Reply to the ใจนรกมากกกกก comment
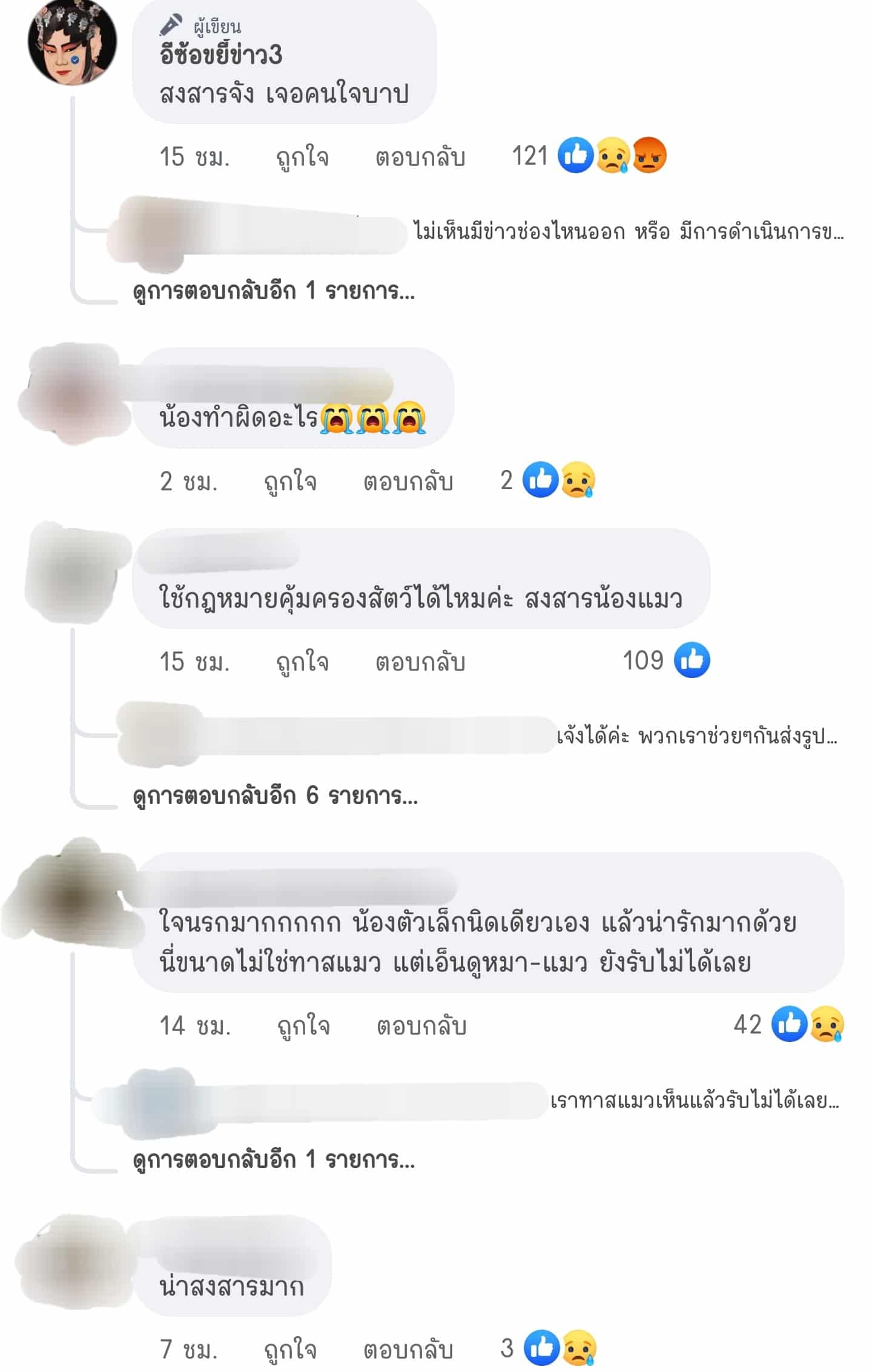The width and height of the screenshot is (872, 1372). pos(421,1026)
